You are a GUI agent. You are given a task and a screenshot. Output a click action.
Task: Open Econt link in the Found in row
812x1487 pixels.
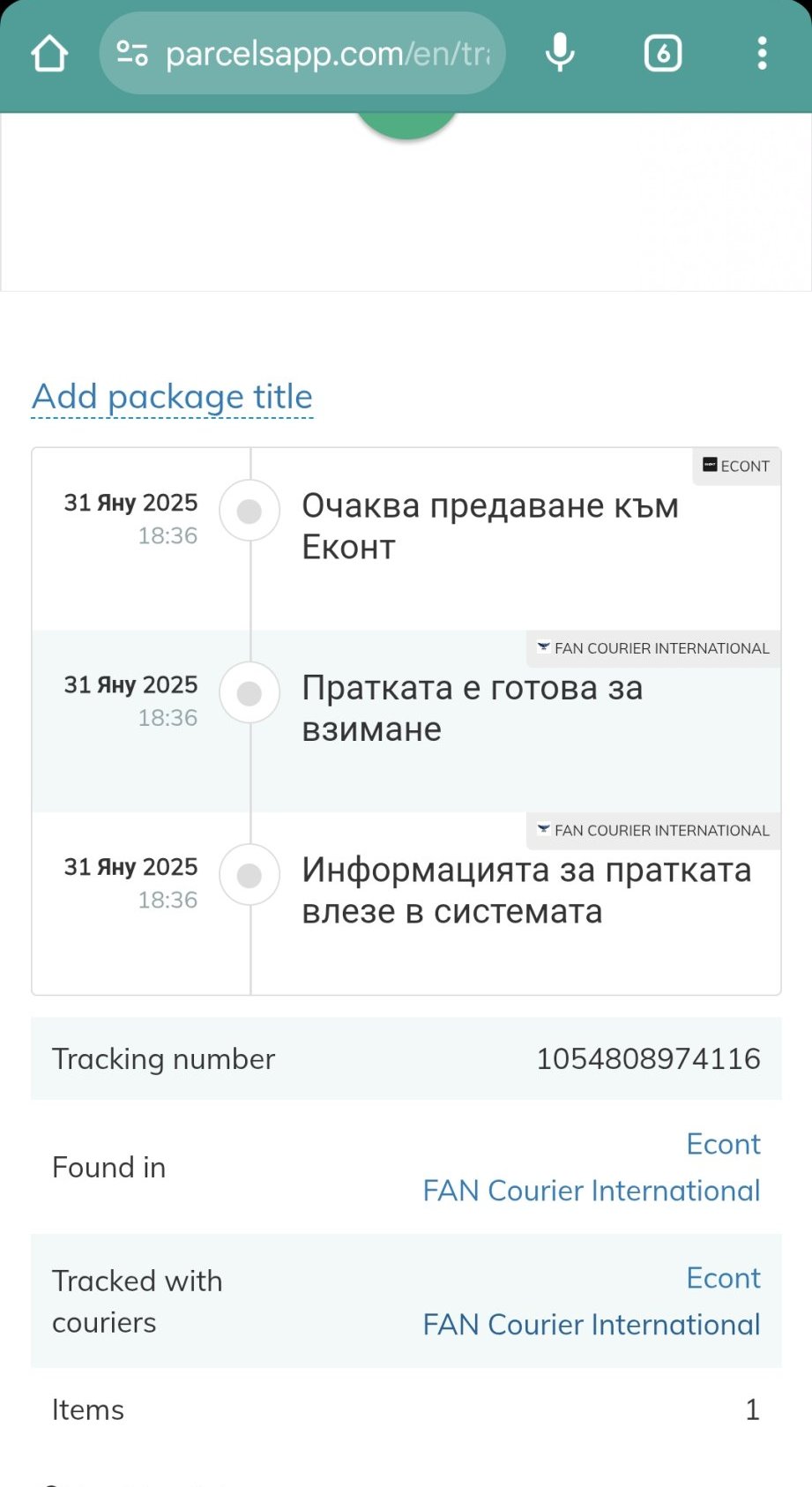tap(723, 1144)
